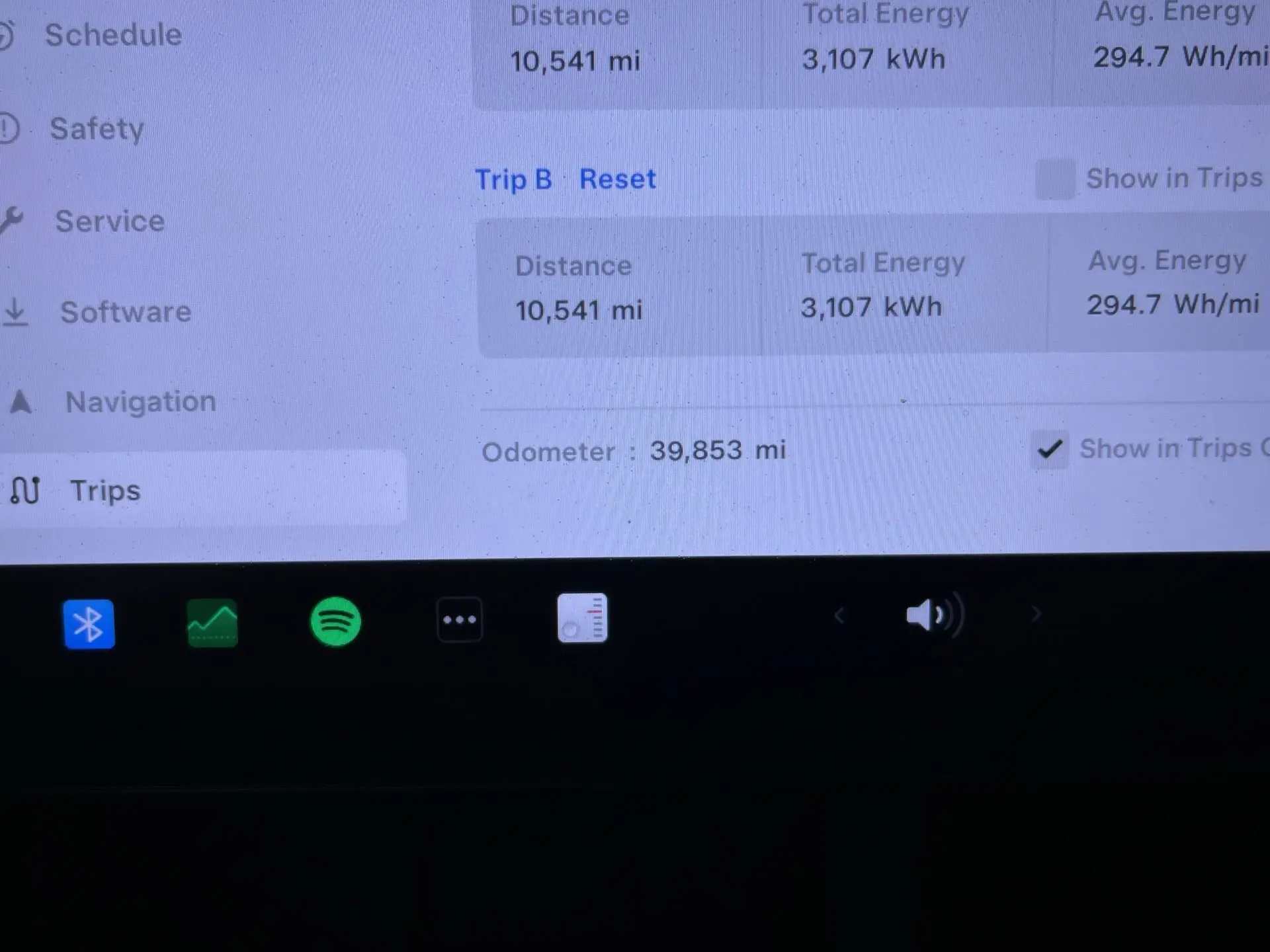Viewport: 1270px width, 952px height.
Task: Select the Trips menu item
Action: tap(106, 491)
